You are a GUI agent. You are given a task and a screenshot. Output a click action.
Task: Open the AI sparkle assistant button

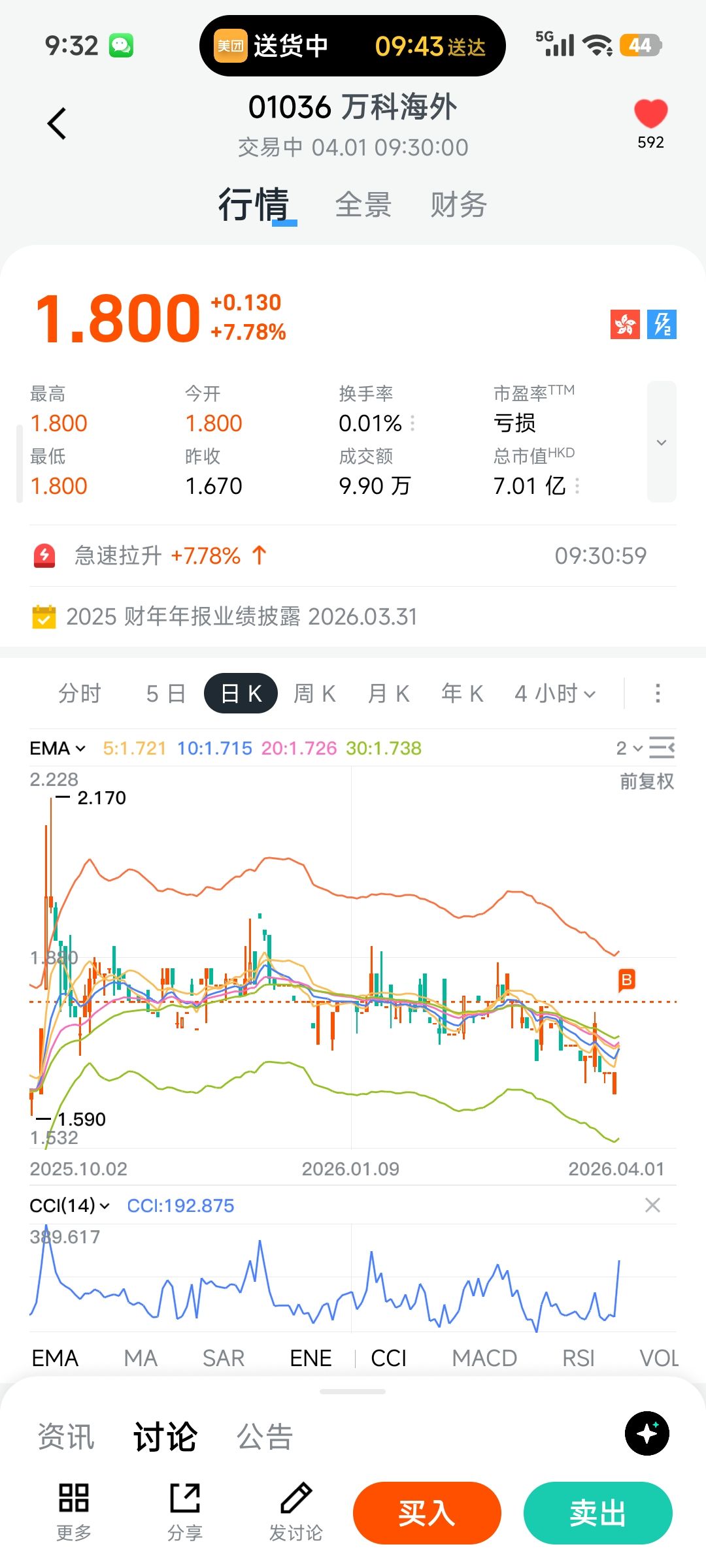point(647,1433)
